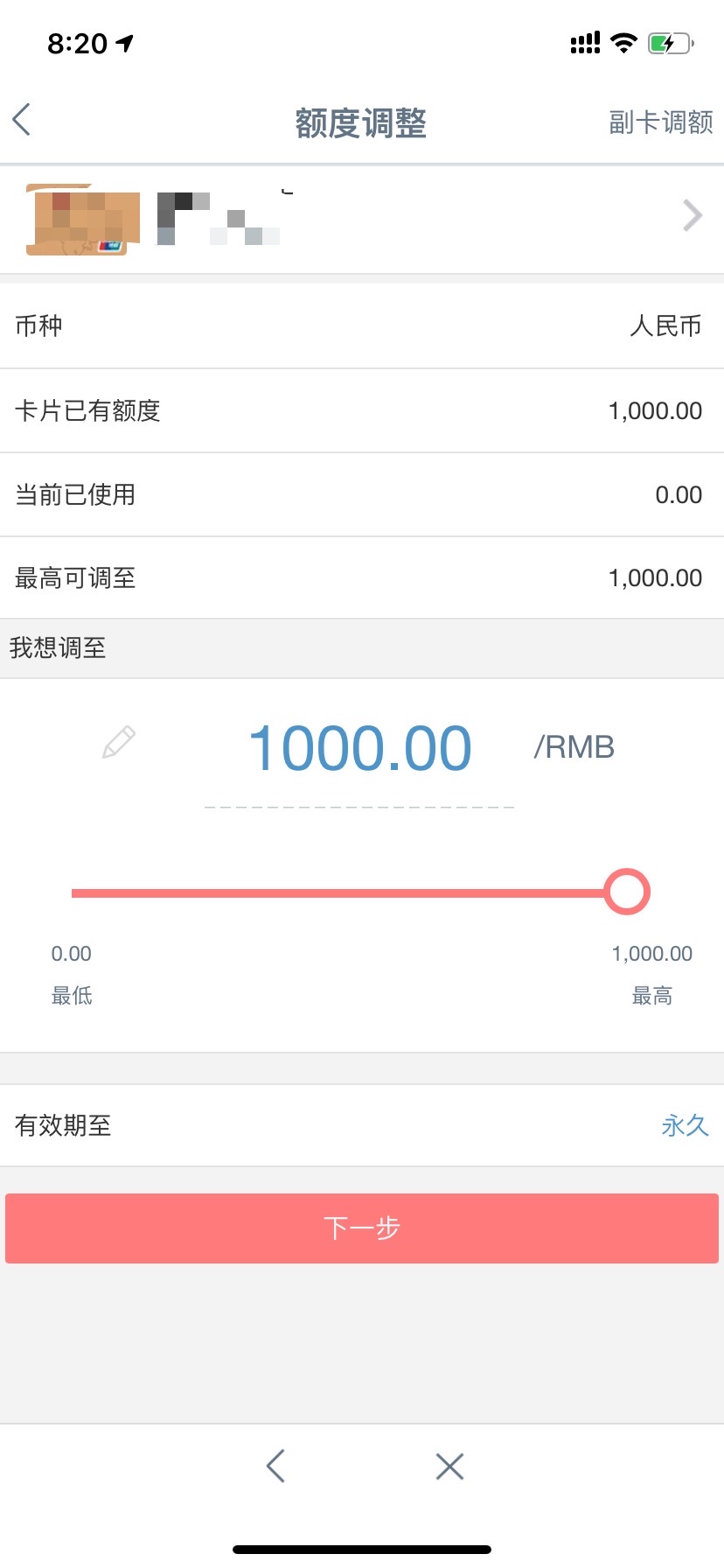Close the page with the bottom X
The width and height of the screenshot is (724, 1568).
pos(449,1466)
